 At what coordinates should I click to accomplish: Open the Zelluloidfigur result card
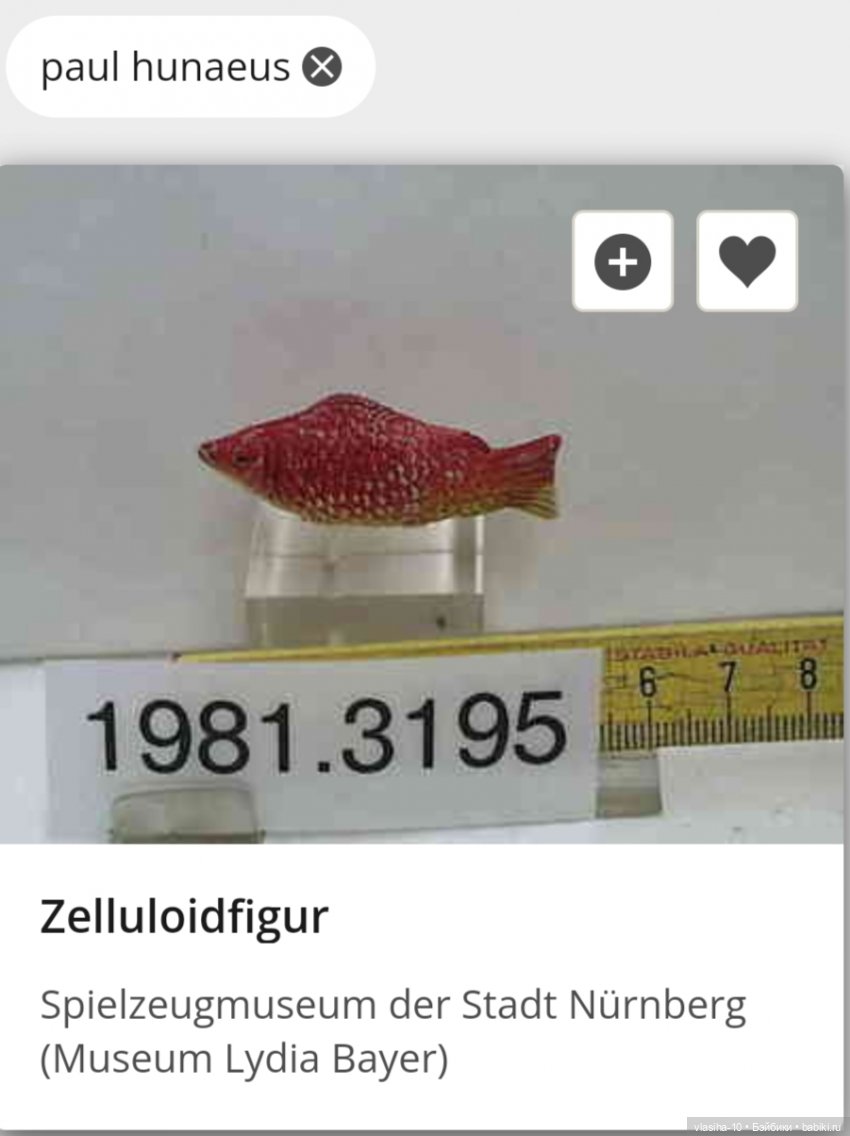(184, 917)
